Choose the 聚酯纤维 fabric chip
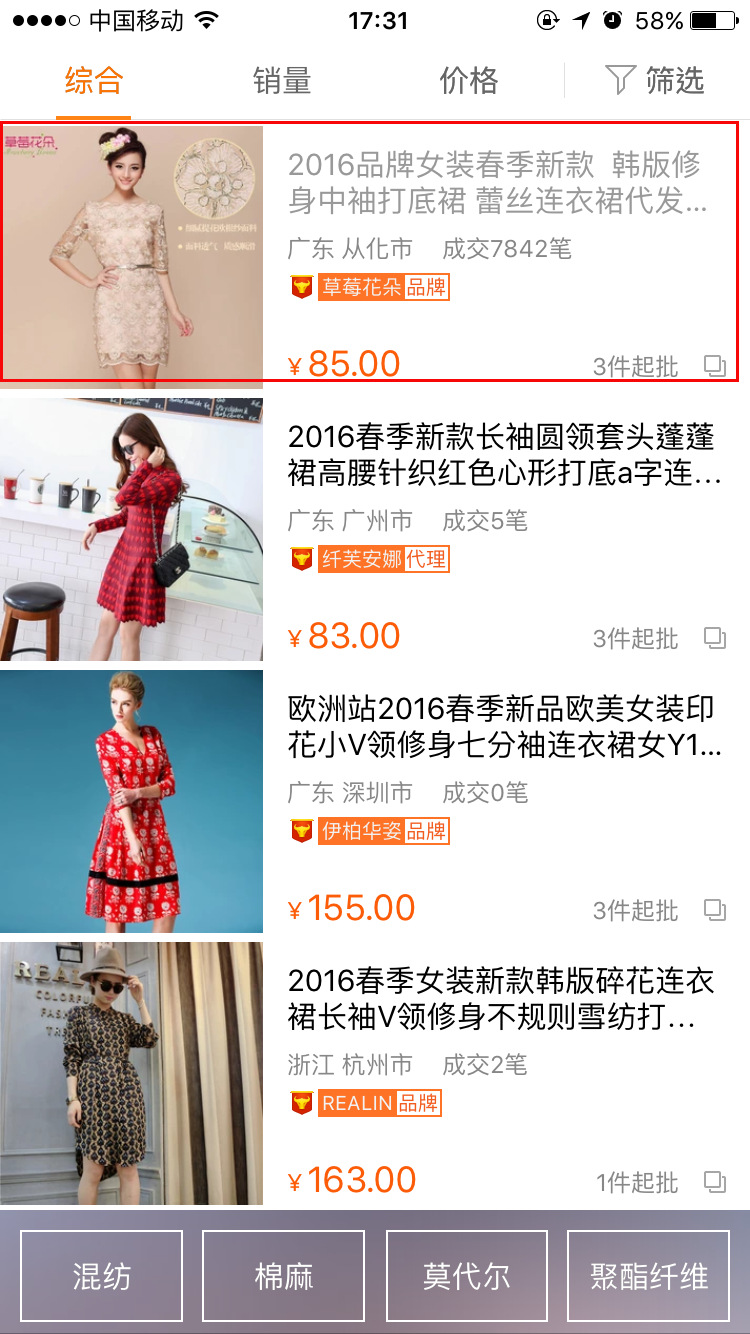The width and height of the screenshot is (750, 1334). coord(649,1276)
